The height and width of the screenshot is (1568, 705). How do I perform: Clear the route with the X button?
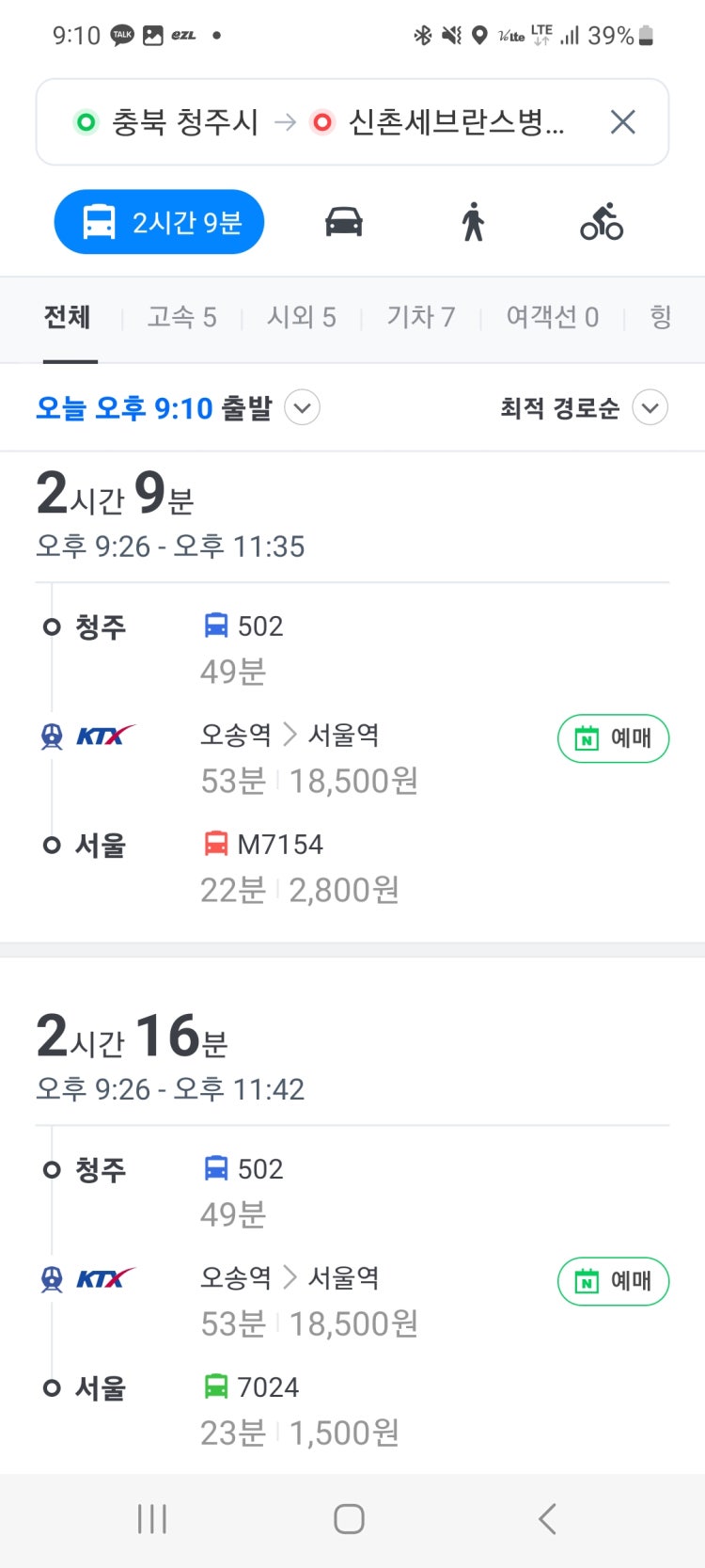[x=622, y=122]
